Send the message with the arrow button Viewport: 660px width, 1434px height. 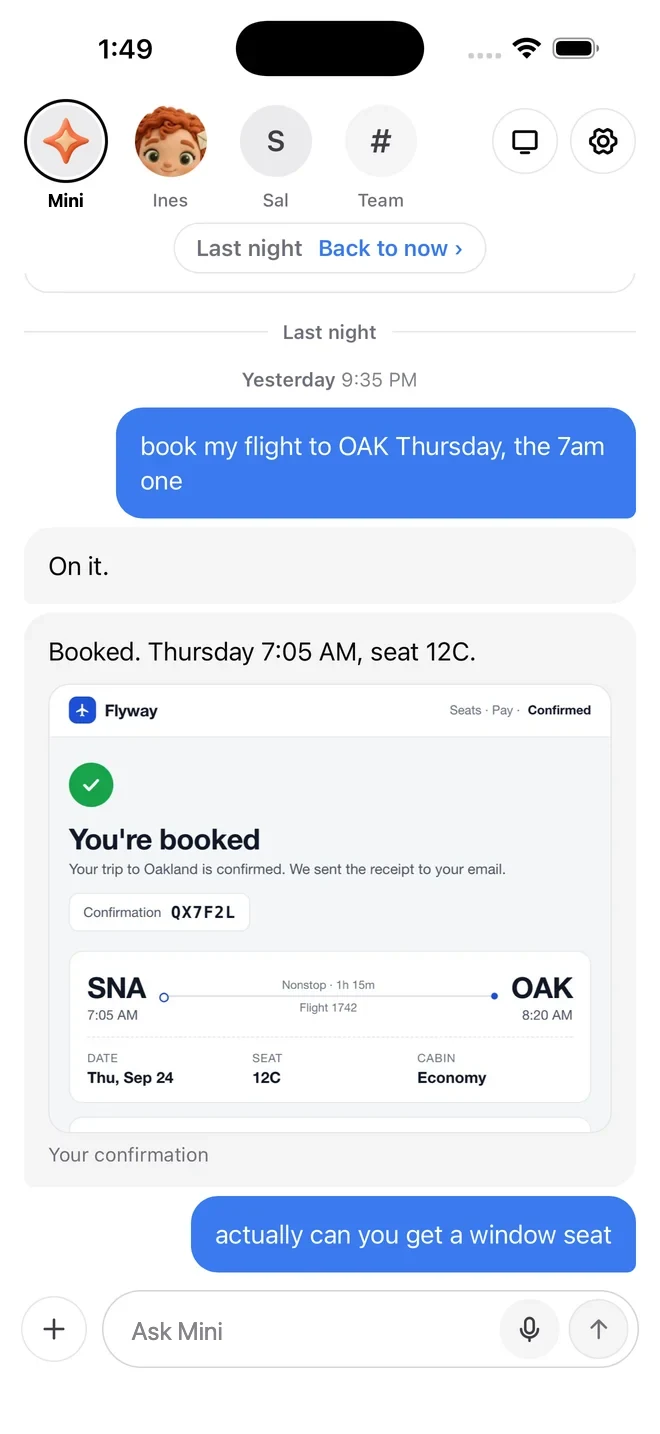[598, 1329]
